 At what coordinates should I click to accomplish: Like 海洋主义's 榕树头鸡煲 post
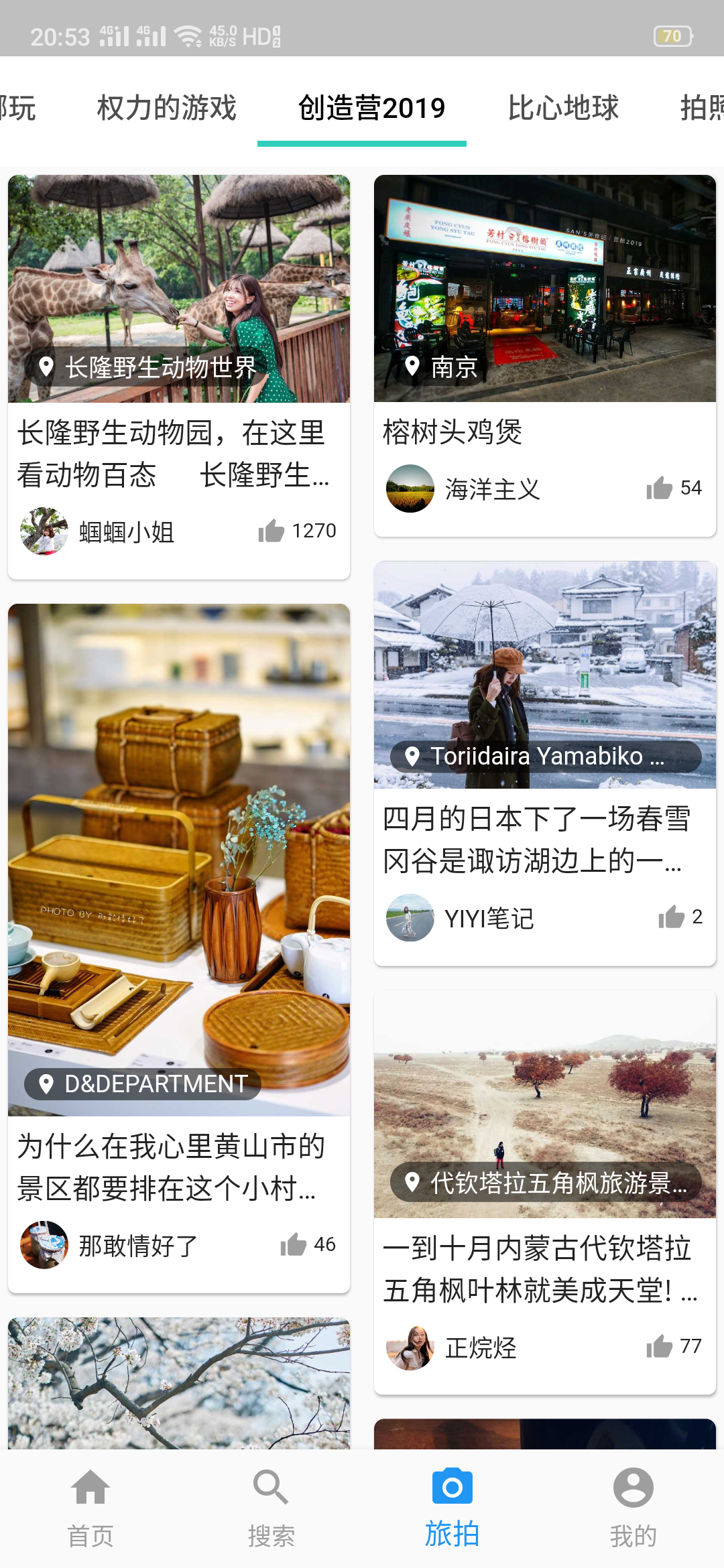point(660,488)
